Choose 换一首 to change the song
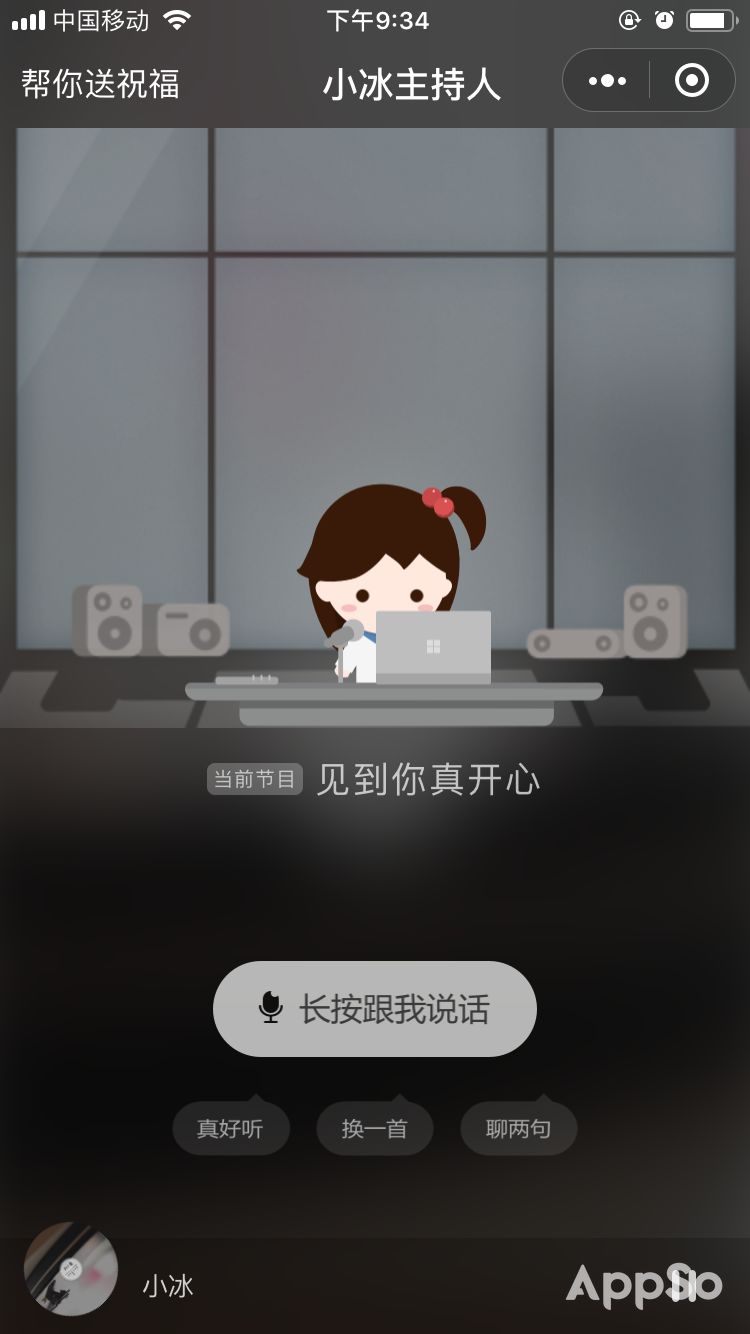750x1334 pixels. tap(375, 1129)
